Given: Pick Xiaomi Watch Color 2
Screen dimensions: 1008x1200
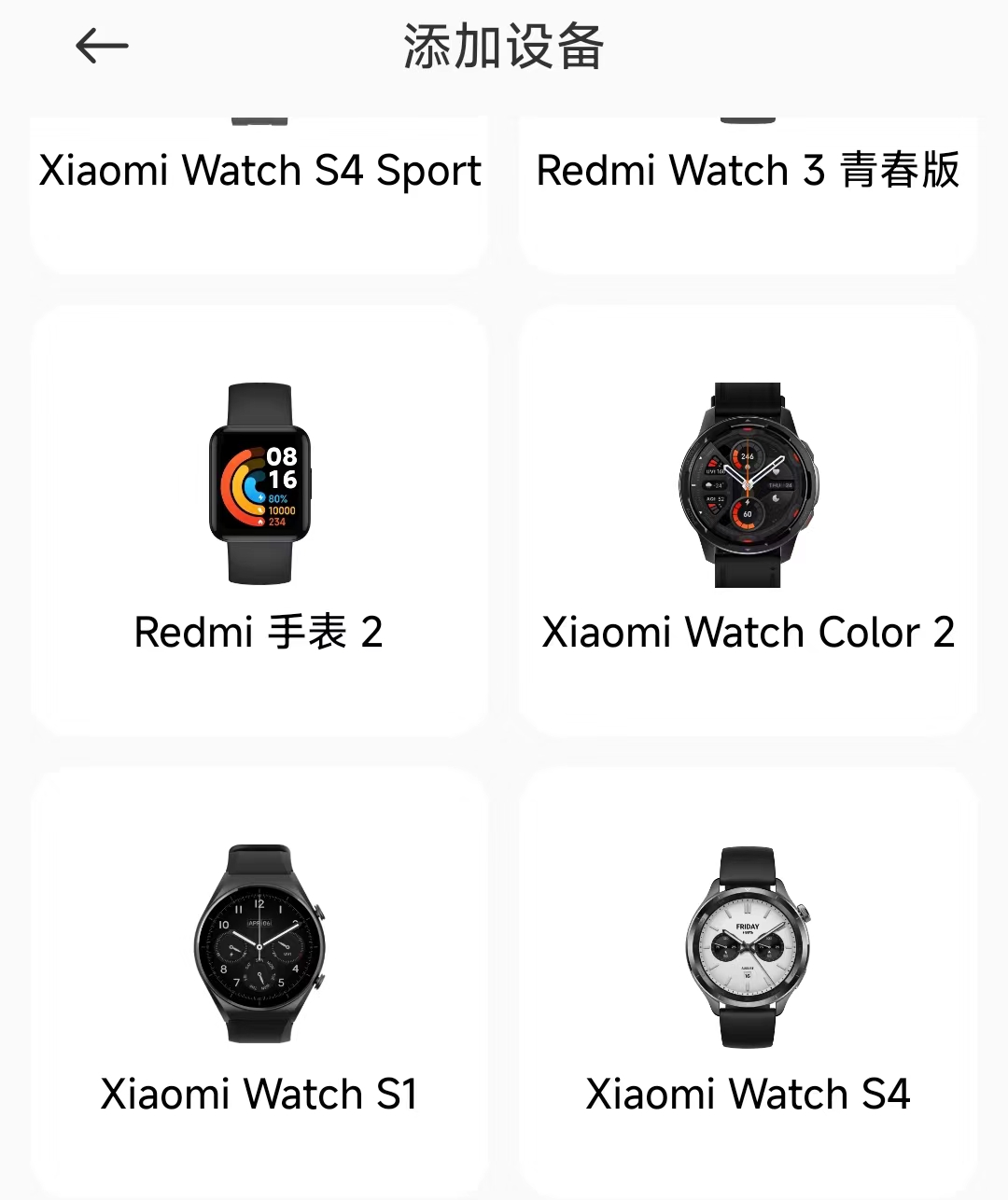Looking at the screenshot, I should pos(748,521).
